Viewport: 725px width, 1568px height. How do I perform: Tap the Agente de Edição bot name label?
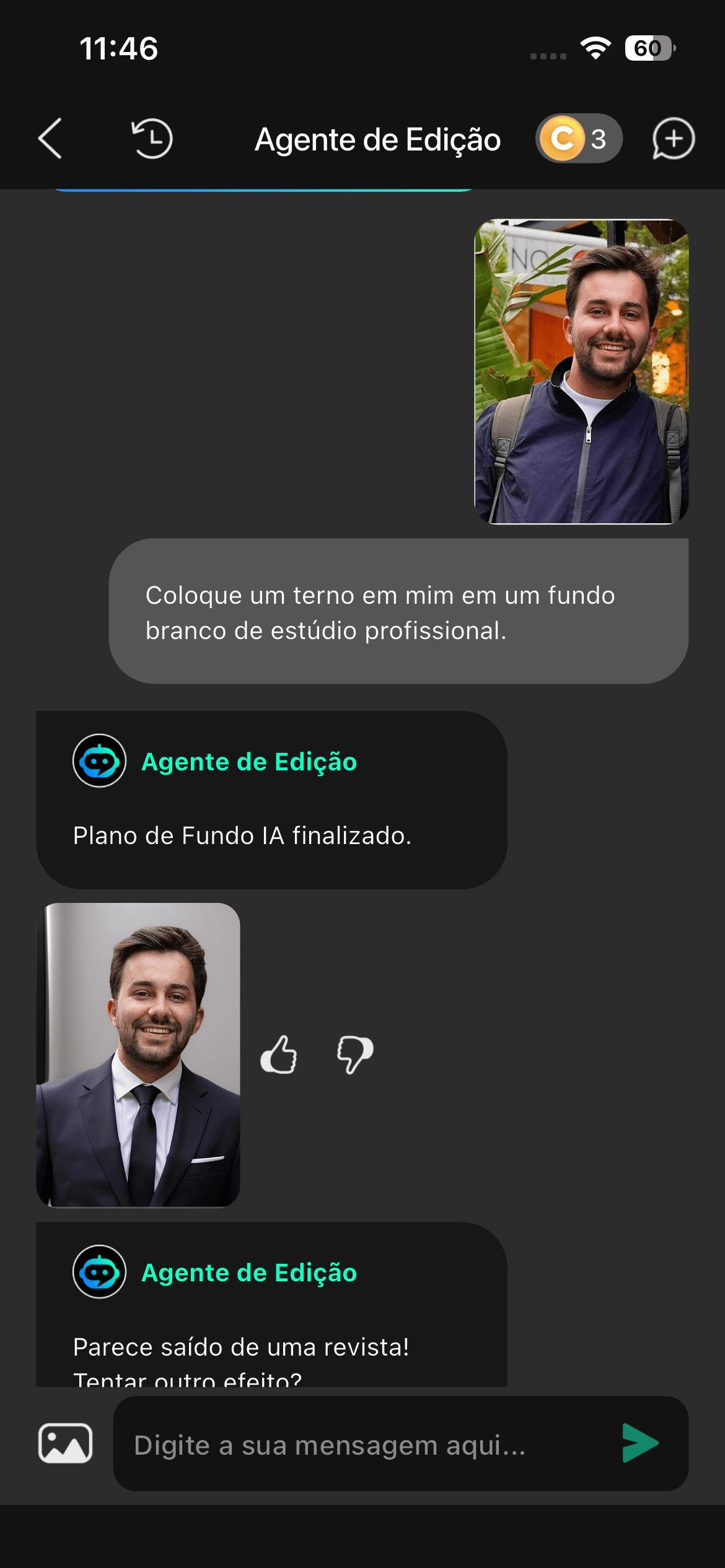click(x=250, y=762)
